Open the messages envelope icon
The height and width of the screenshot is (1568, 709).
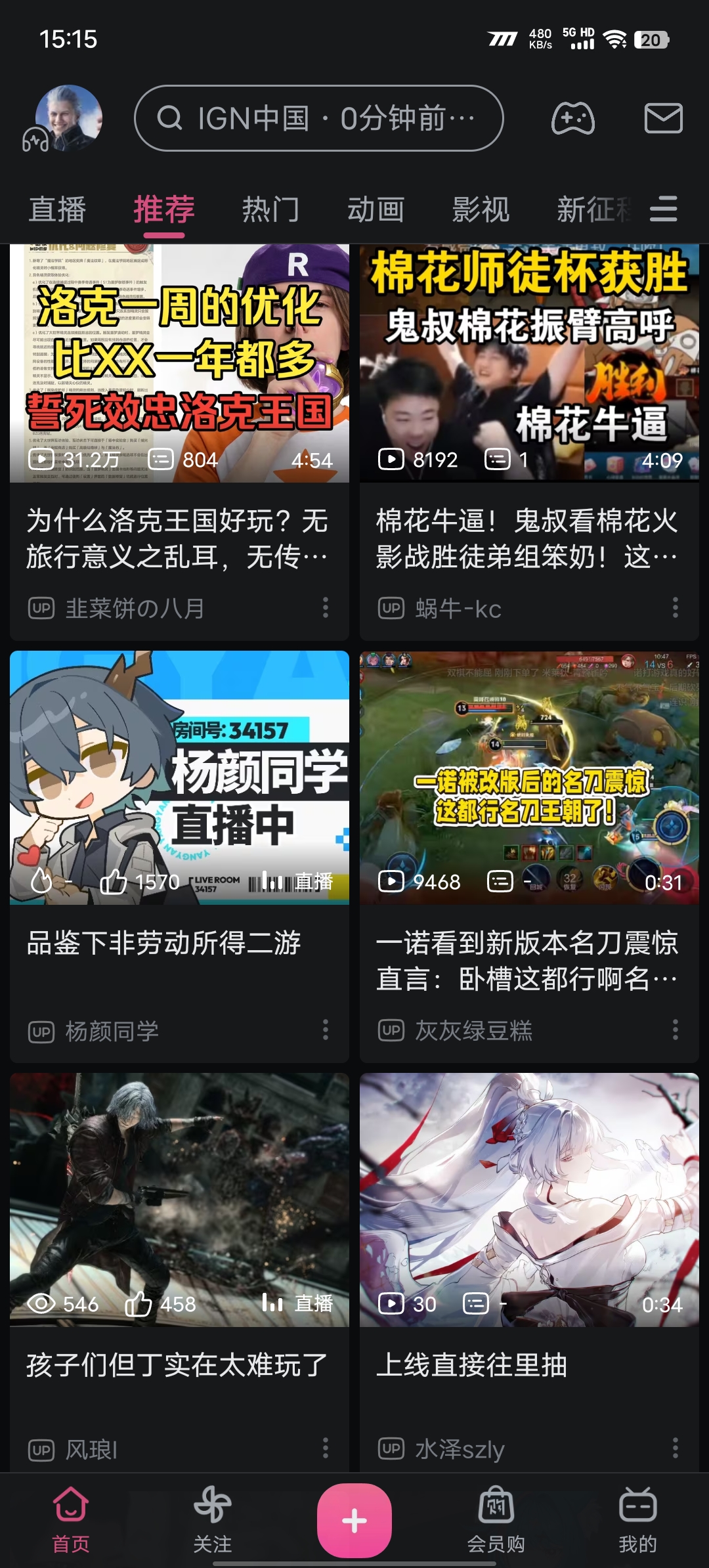pos(663,118)
